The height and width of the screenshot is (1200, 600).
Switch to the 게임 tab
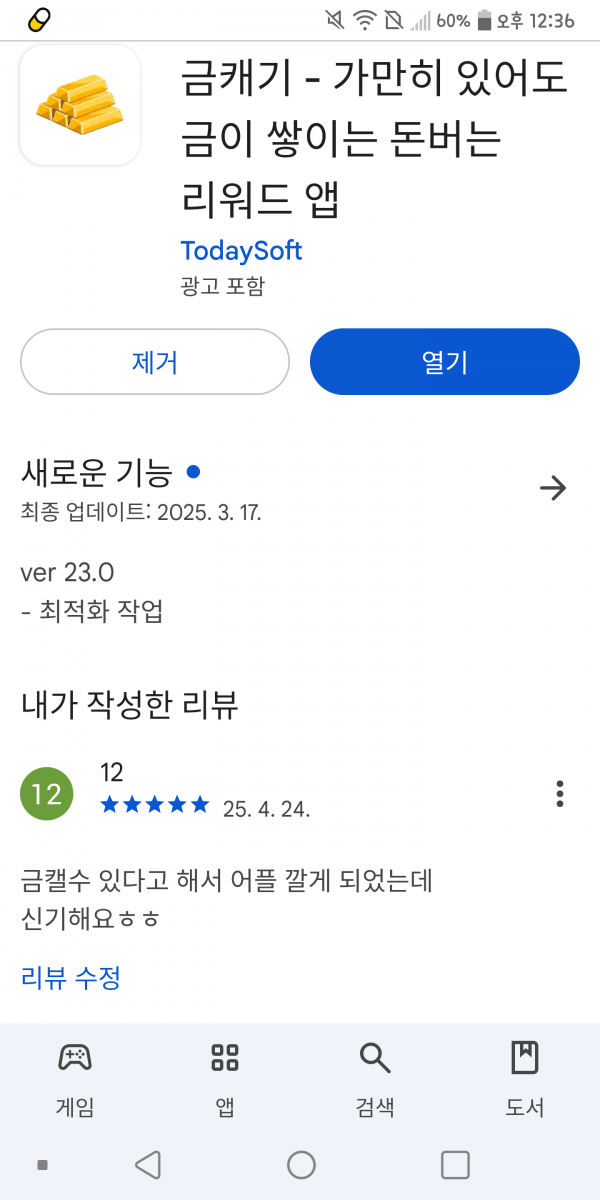pyautogui.click(x=75, y=1079)
